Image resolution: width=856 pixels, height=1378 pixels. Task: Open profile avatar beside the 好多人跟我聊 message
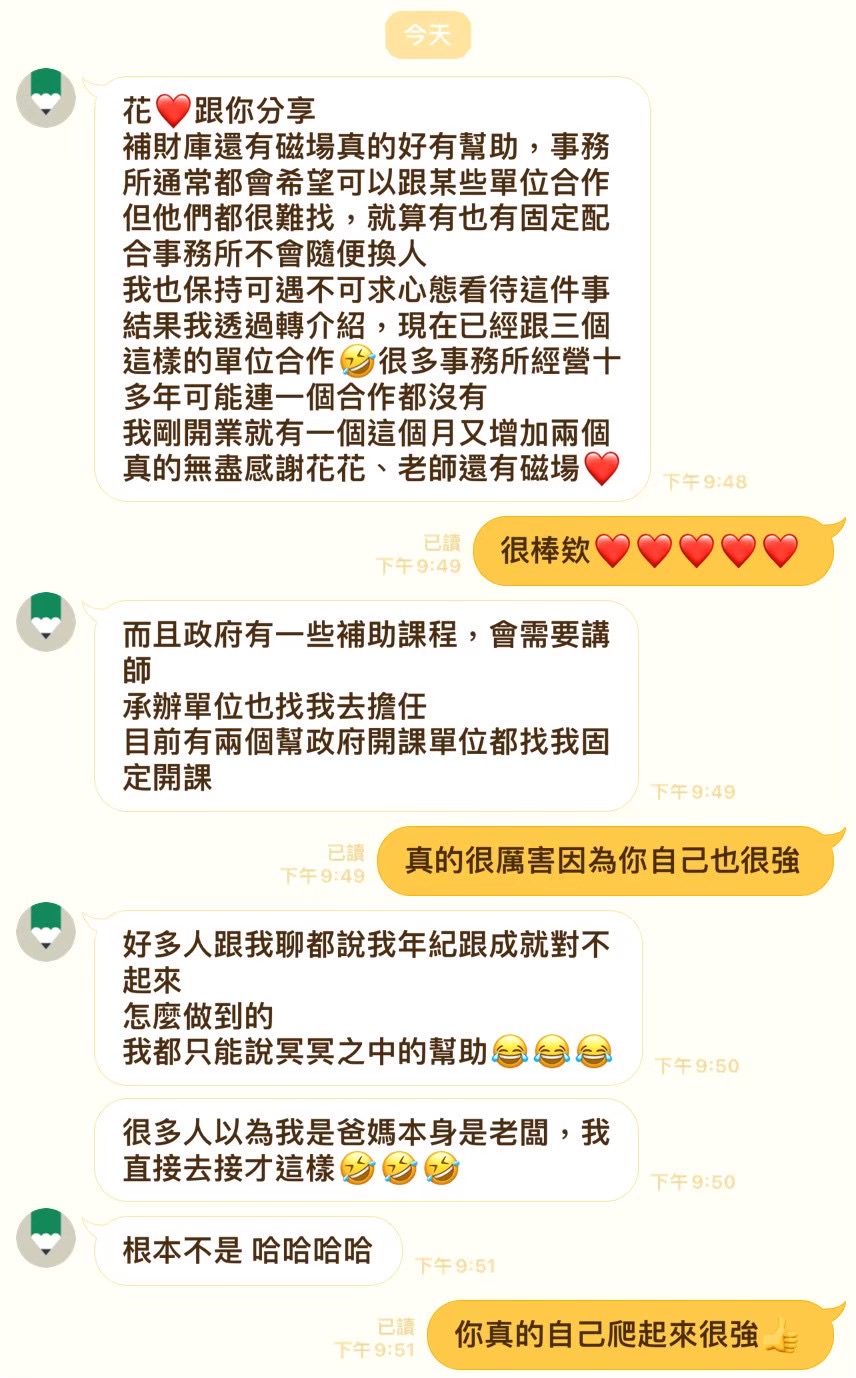[46, 931]
